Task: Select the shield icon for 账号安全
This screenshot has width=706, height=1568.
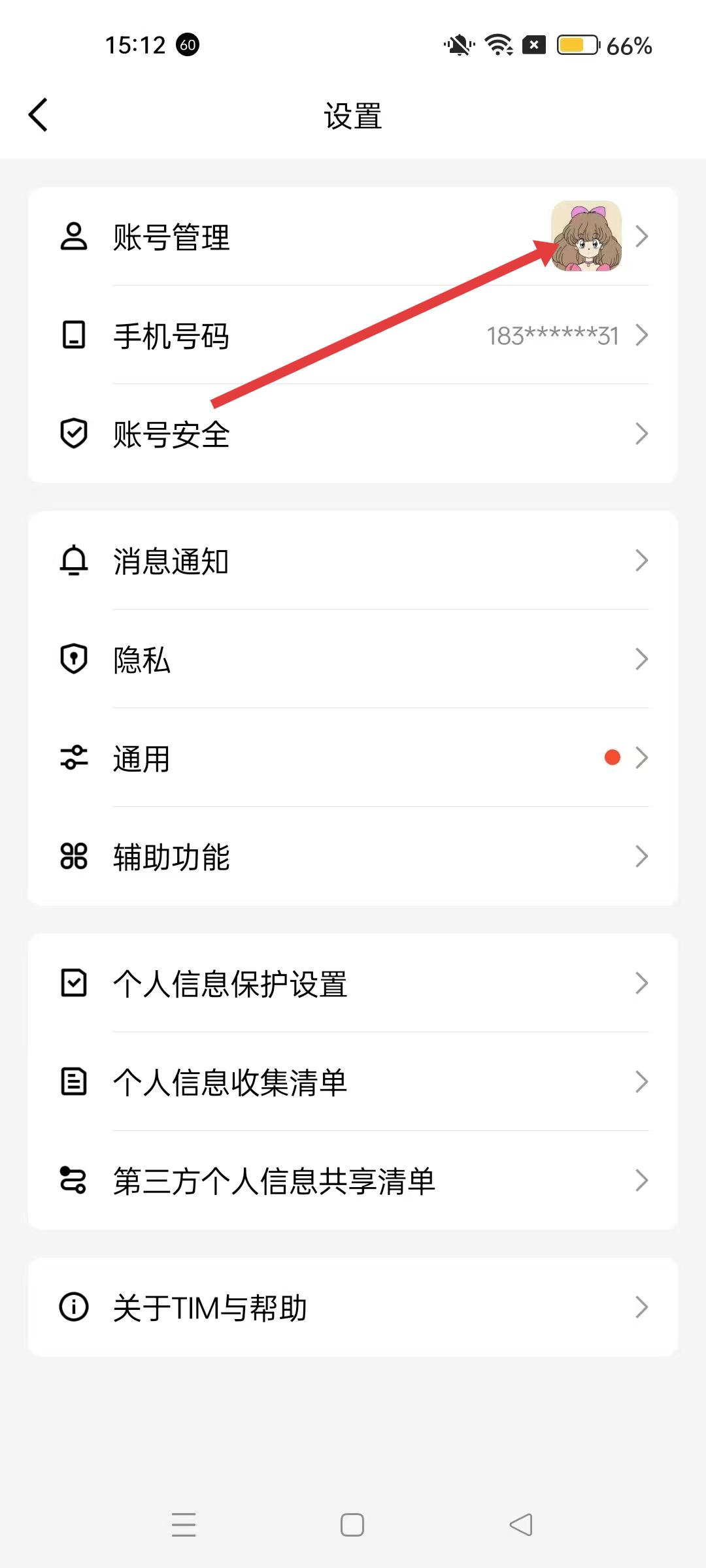Action: click(x=74, y=433)
